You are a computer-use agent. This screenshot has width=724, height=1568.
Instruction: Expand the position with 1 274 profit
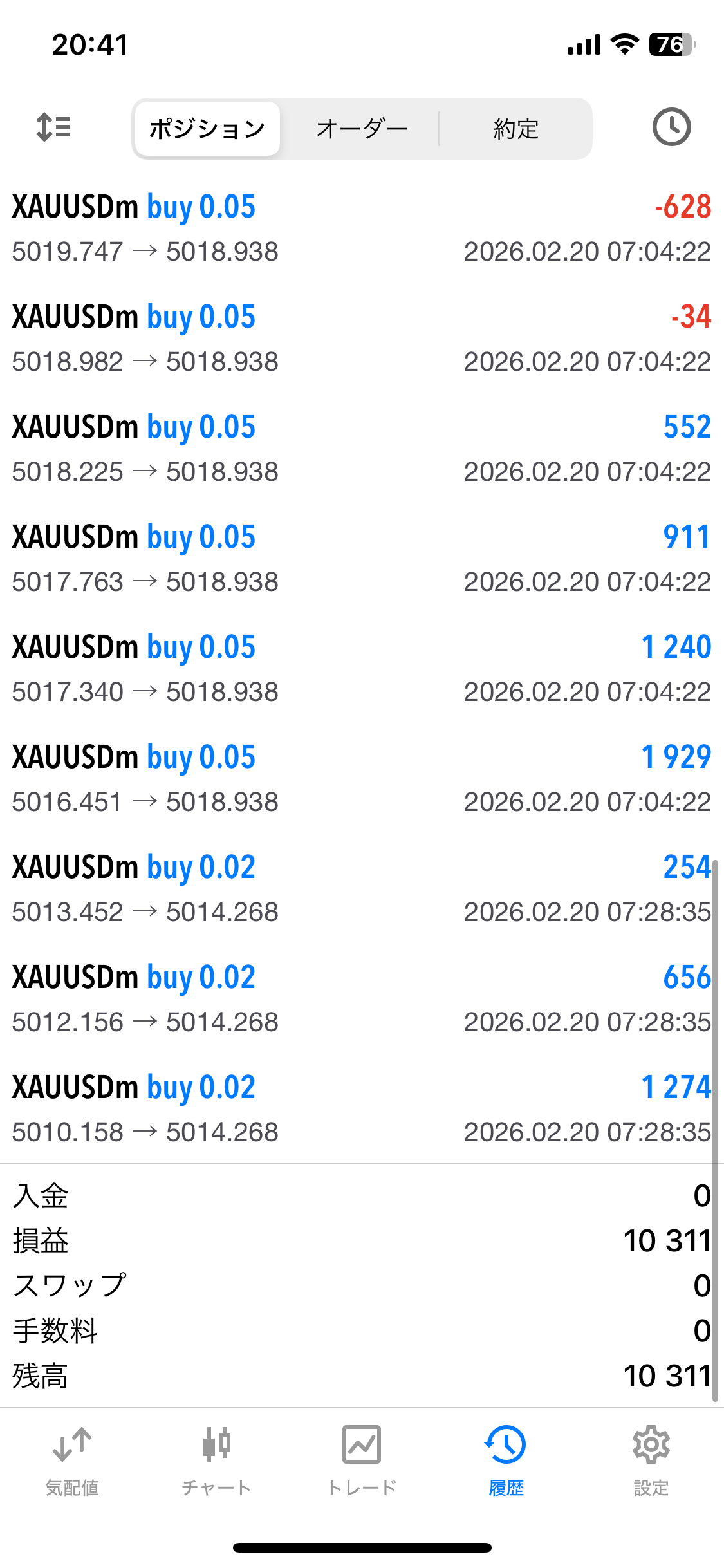click(x=362, y=1109)
